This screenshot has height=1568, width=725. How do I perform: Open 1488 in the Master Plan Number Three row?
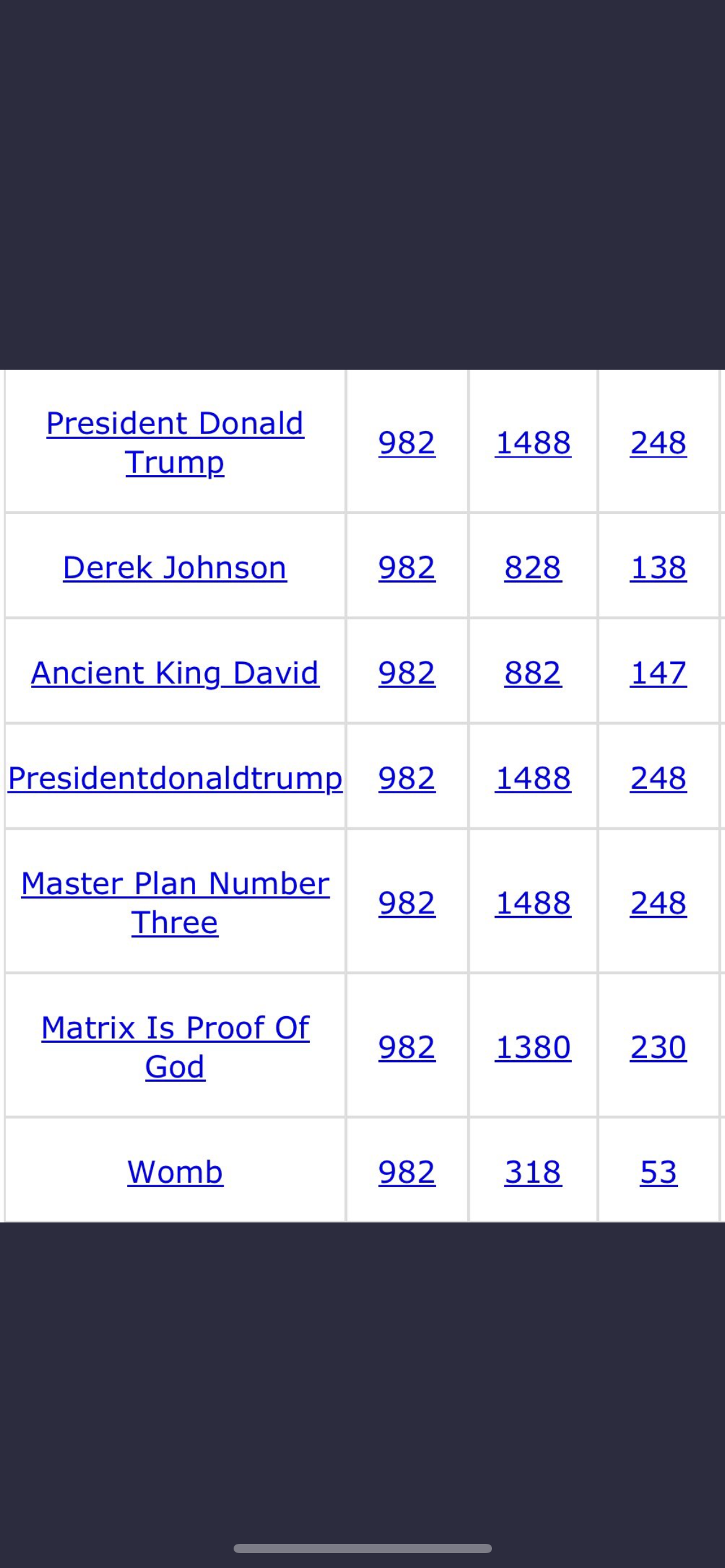(533, 902)
